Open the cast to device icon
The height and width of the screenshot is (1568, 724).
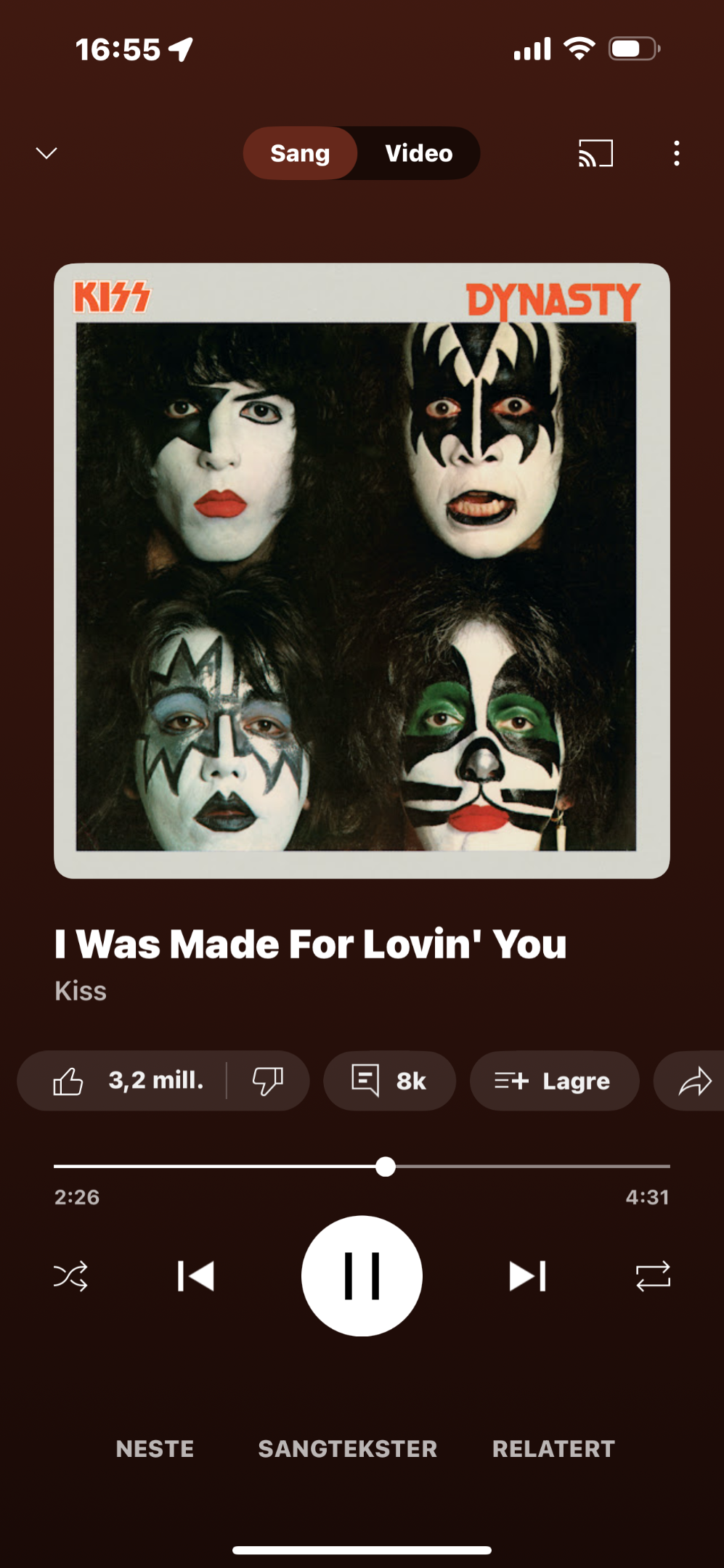[595, 153]
